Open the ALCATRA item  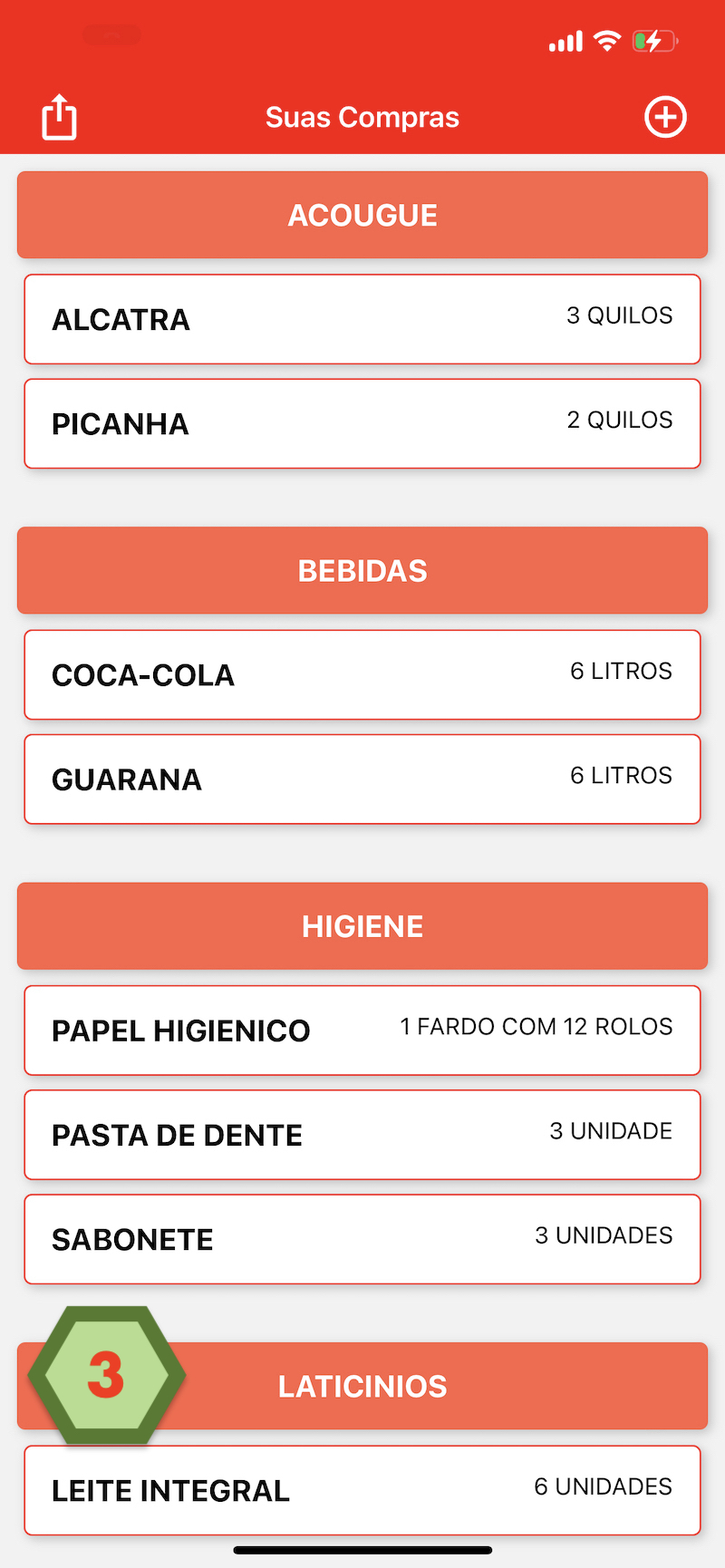pyautogui.click(x=362, y=319)
